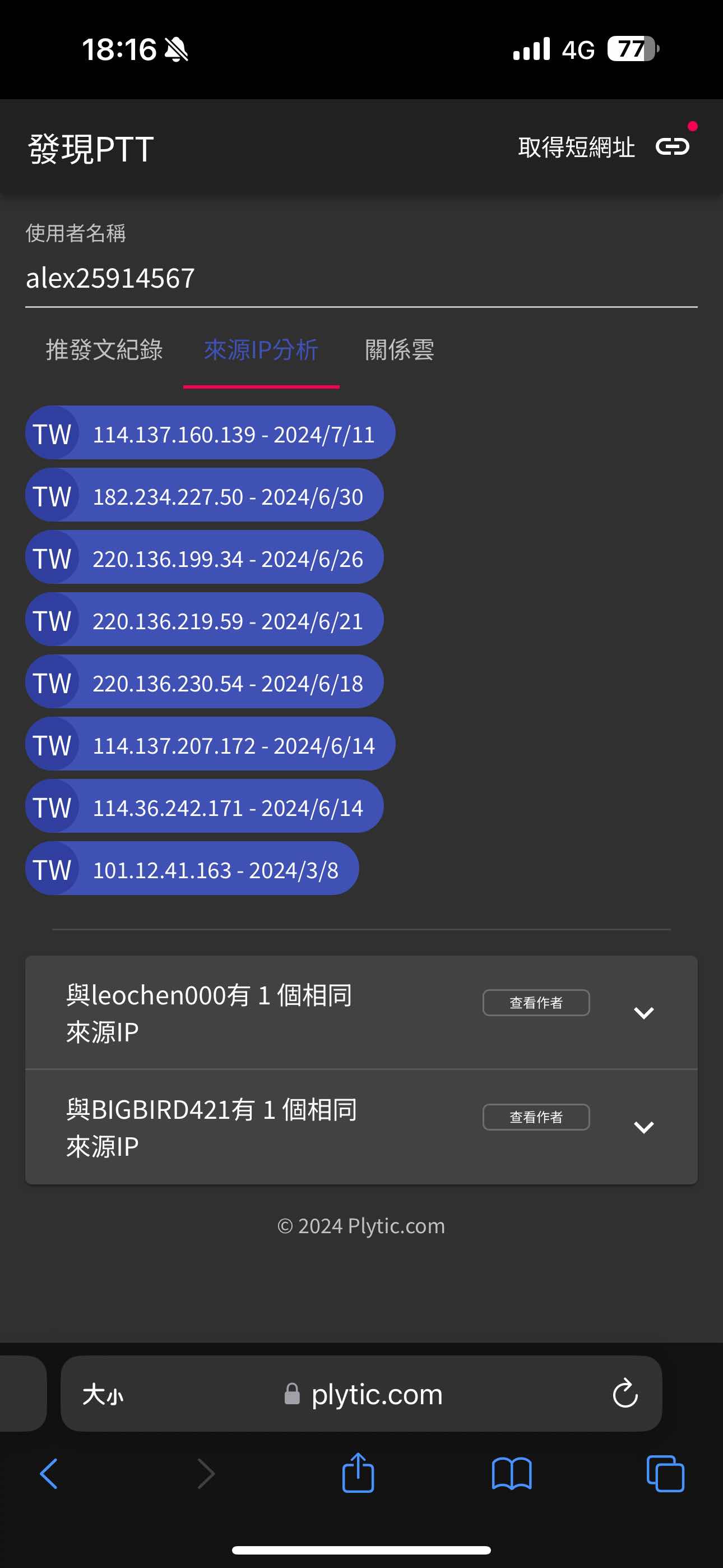Open the 114.36.242.171 IP chip
This screenshot has width=723, height=1568.
pyautogui.click(x=204, y=806)
